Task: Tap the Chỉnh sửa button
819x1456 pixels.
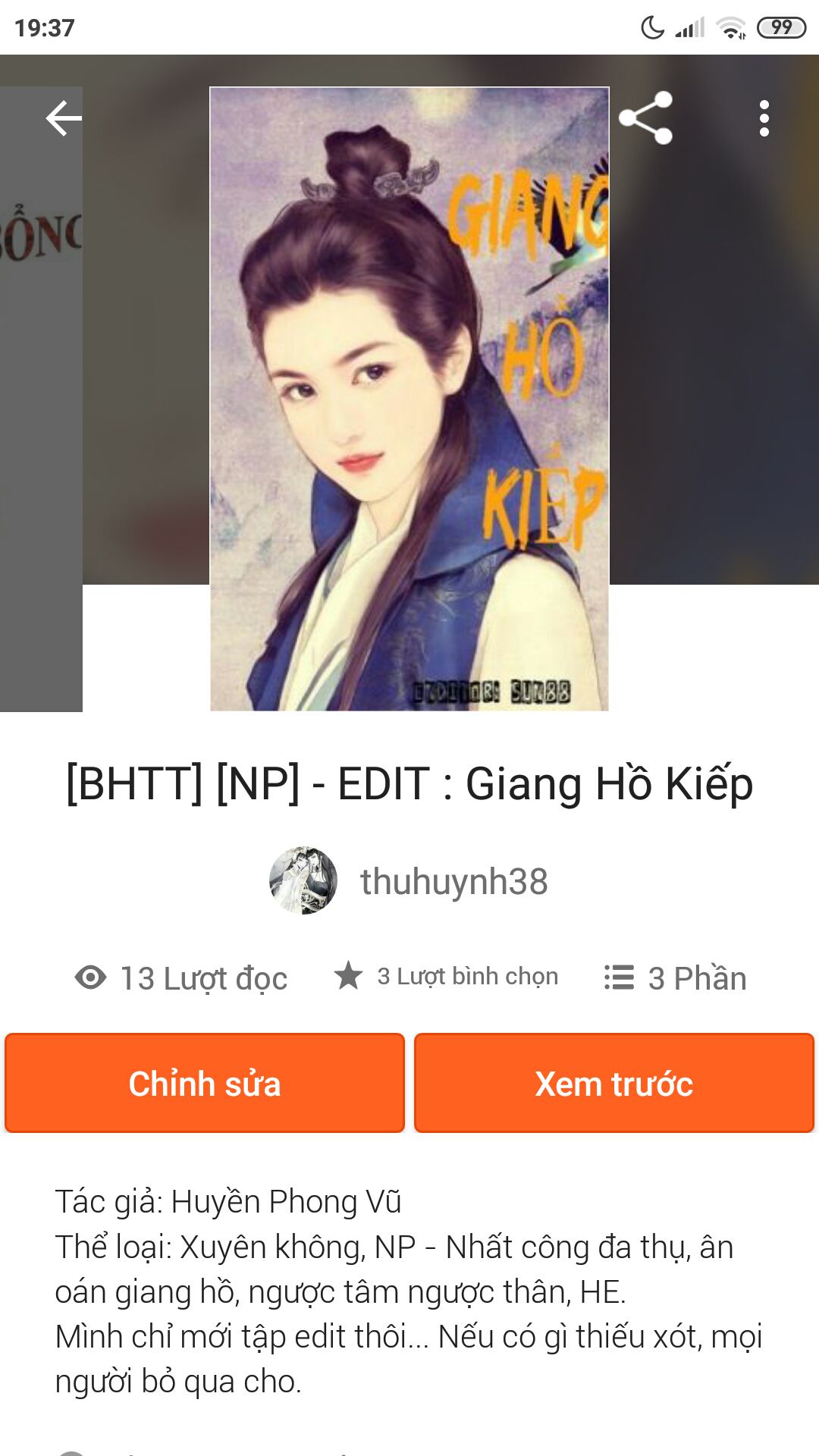Action: click(205, 1083)
